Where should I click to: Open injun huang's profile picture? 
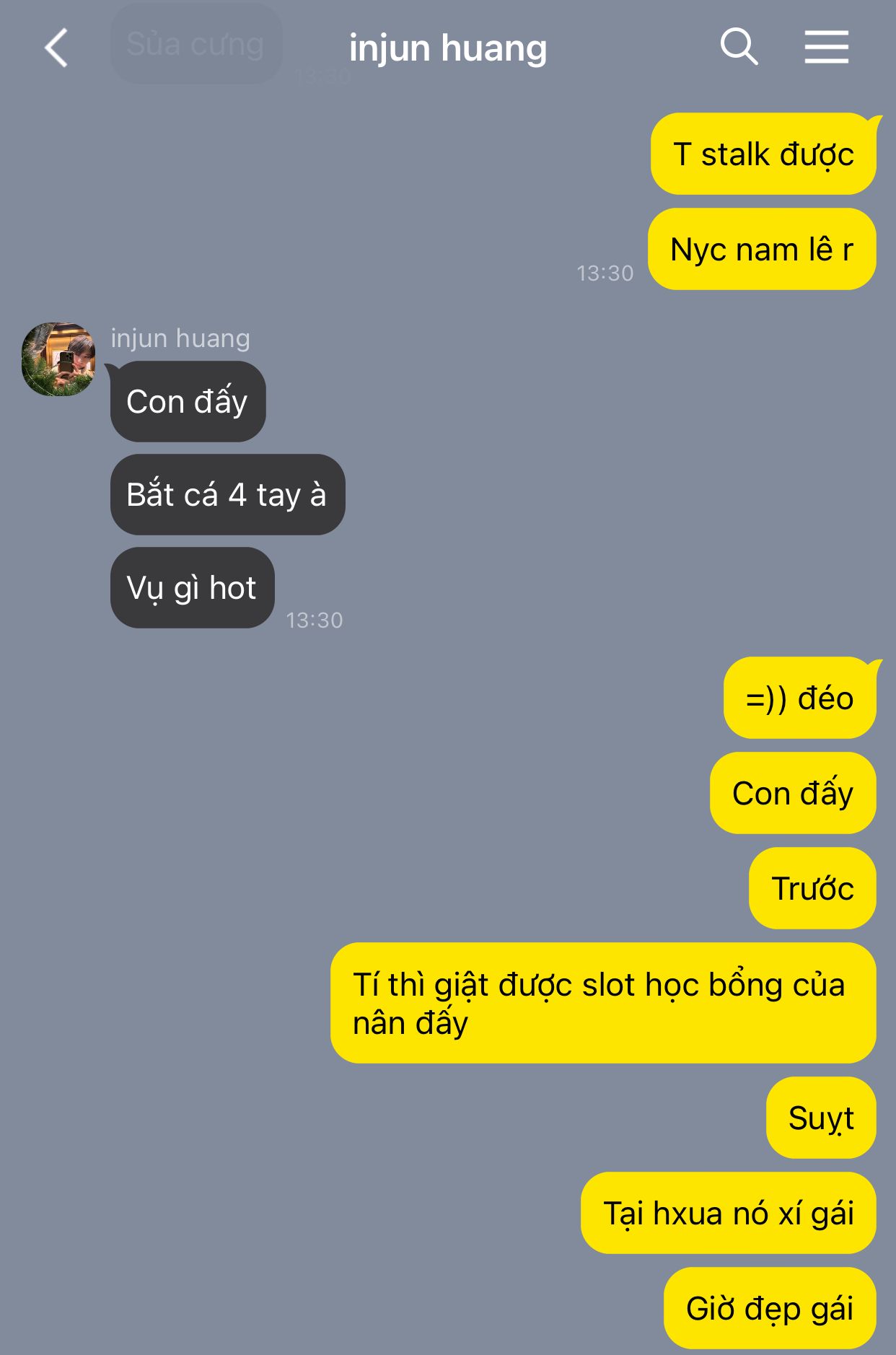click(58, 359)
